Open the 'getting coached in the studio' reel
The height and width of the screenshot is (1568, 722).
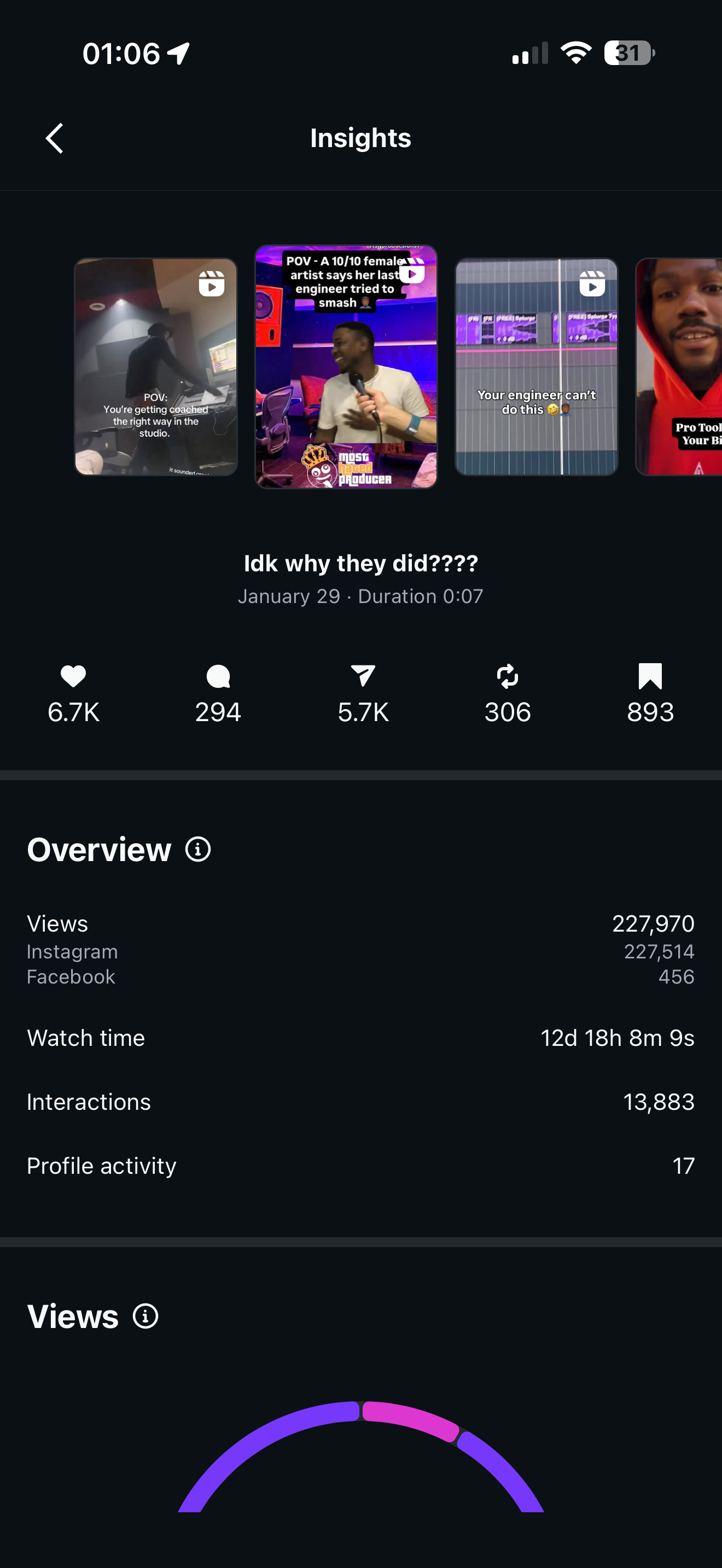click(156, 366)
